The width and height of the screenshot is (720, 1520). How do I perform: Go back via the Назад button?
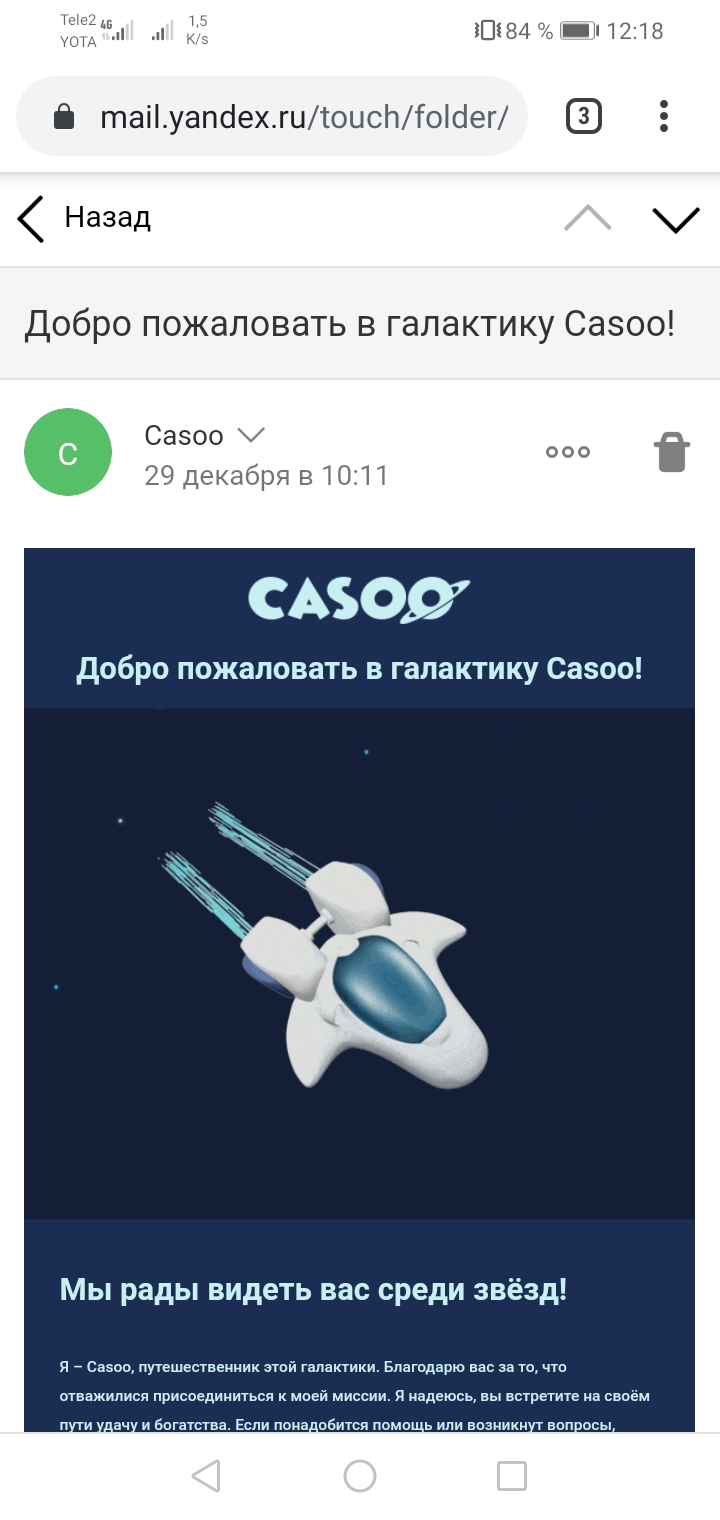[85, 218]
